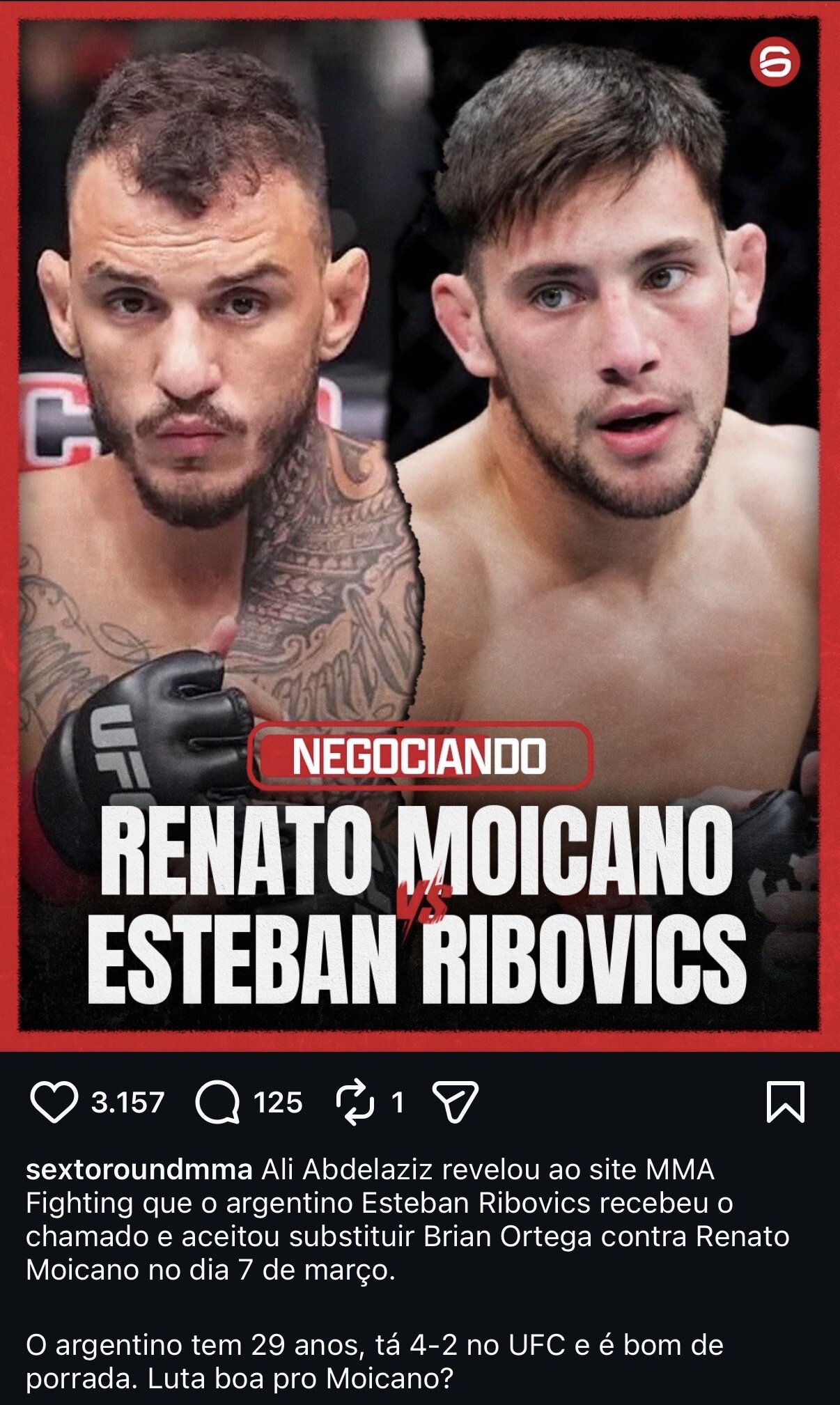This screenshot has height=1405, width=840.
Task: Repost the Moicano vs Ribovics post
Action: pyautogui.click(x=355, y=1102)
